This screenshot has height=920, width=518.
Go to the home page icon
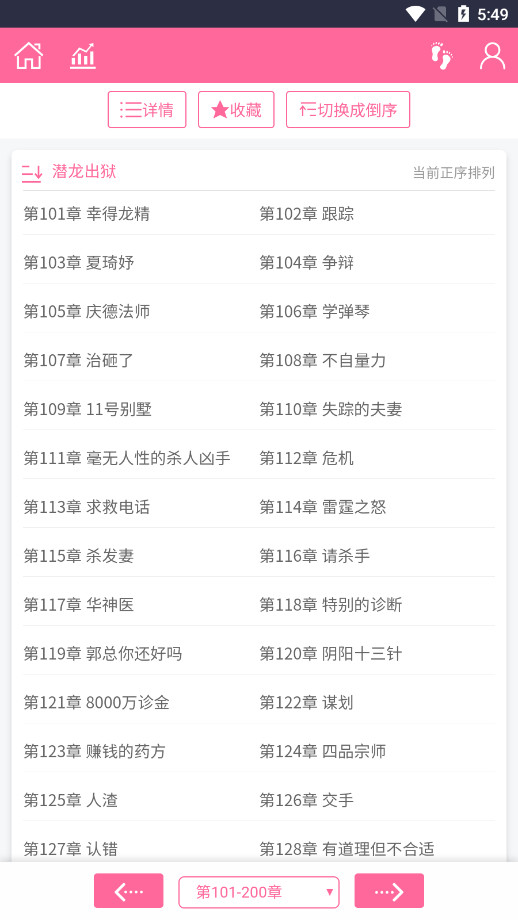point(29,56)
